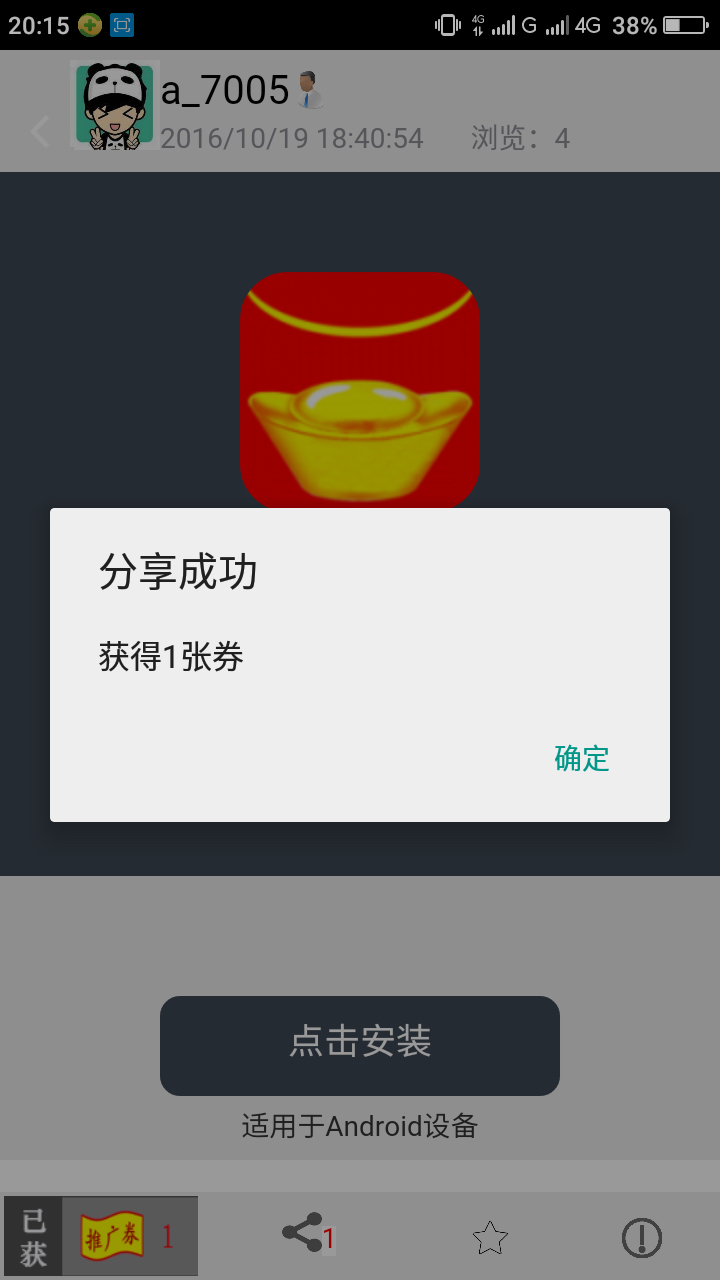
Task: Confirm the dialog by tapping 确定
Action: pos(581,760)
